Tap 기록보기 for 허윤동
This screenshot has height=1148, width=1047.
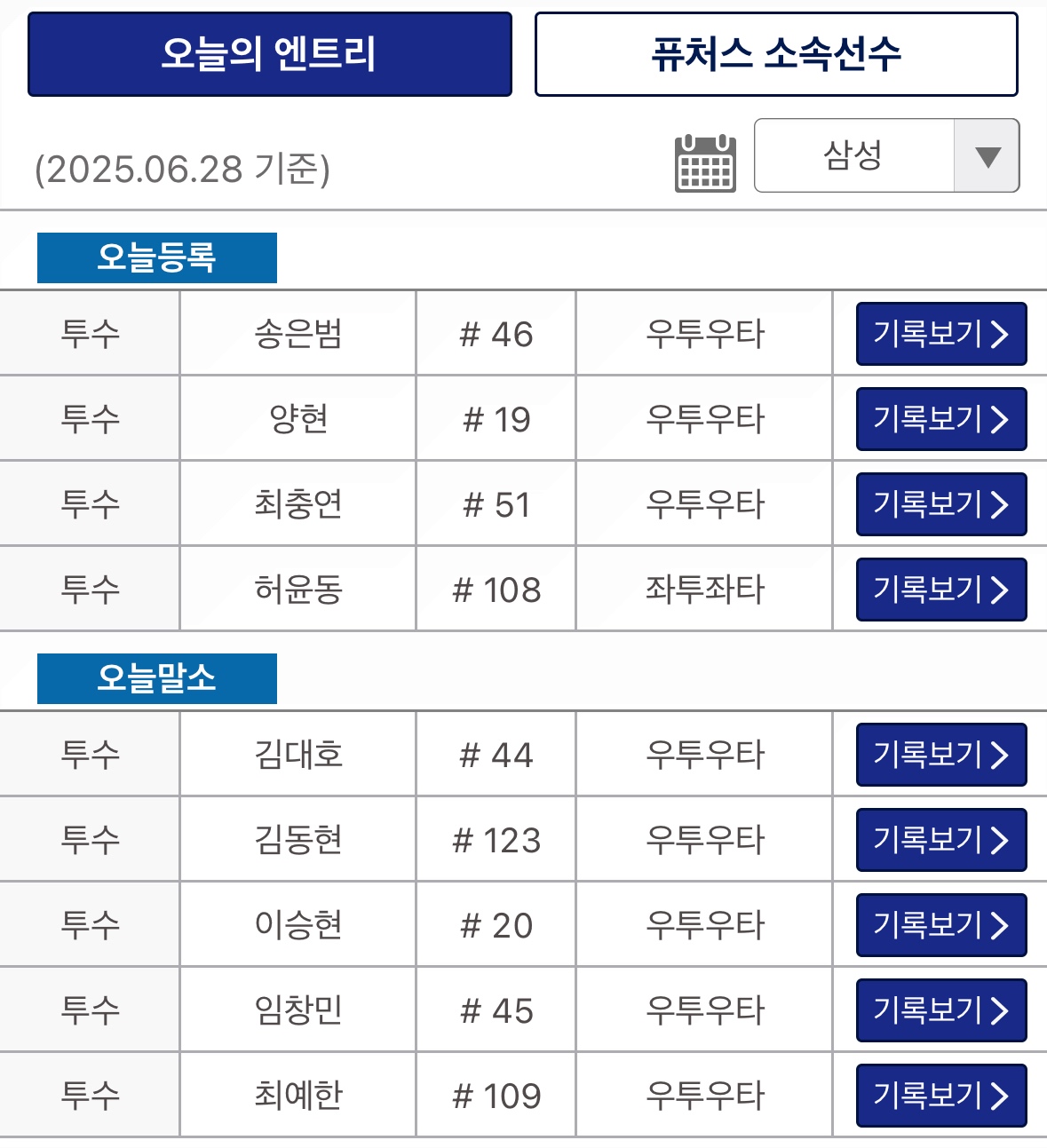(x=940, y=590)
